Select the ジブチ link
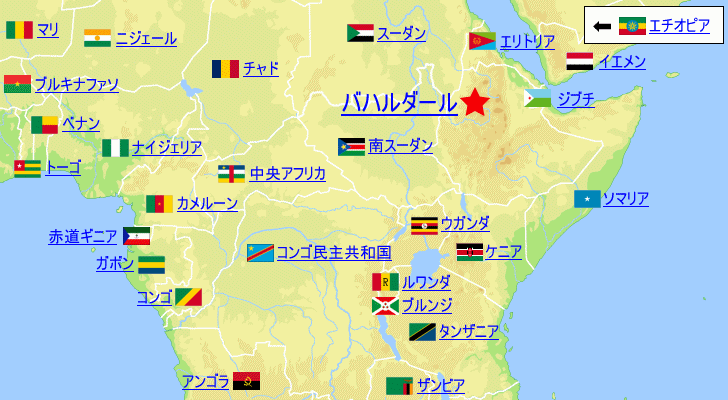Image resolution: width=728 pixels, height=400 pixels. [575, 98]
